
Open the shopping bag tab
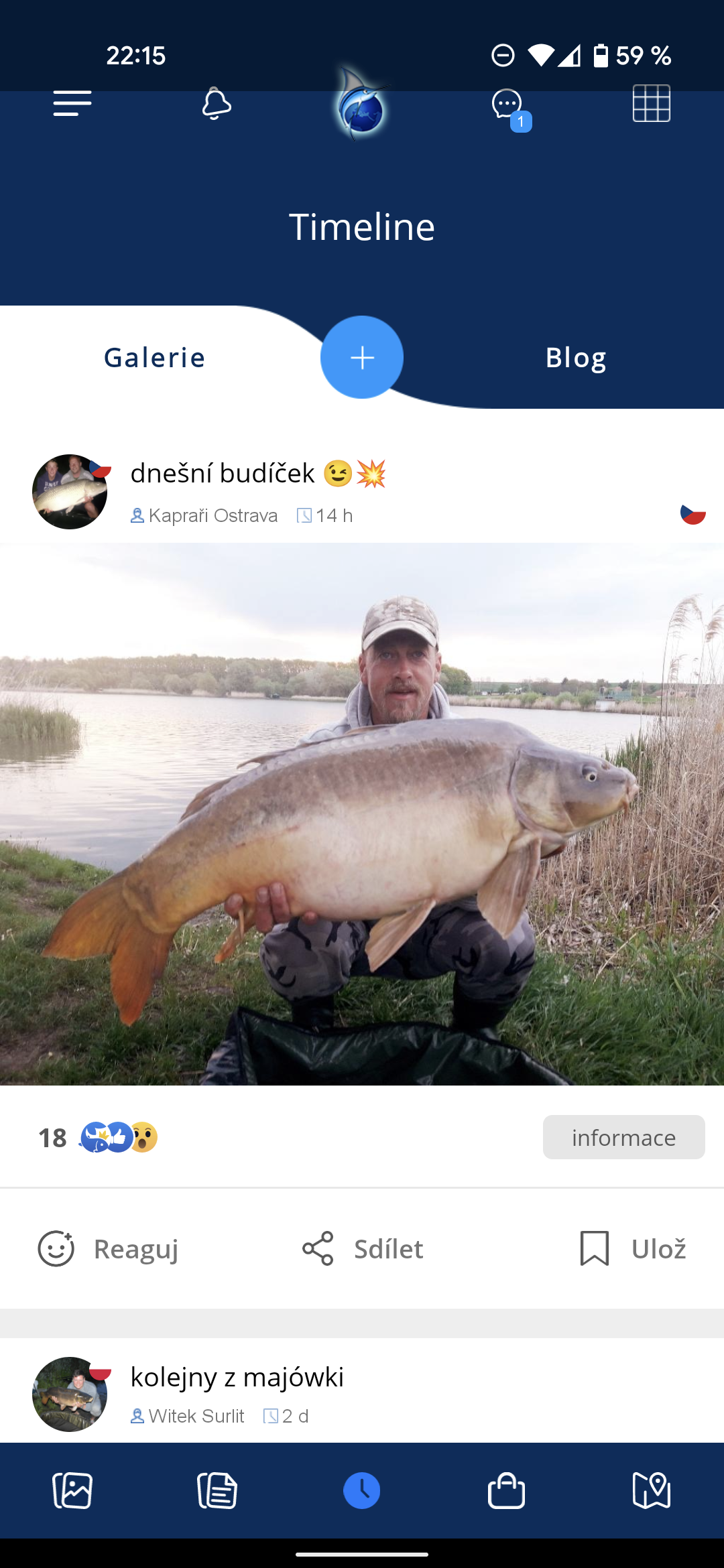506,1491
